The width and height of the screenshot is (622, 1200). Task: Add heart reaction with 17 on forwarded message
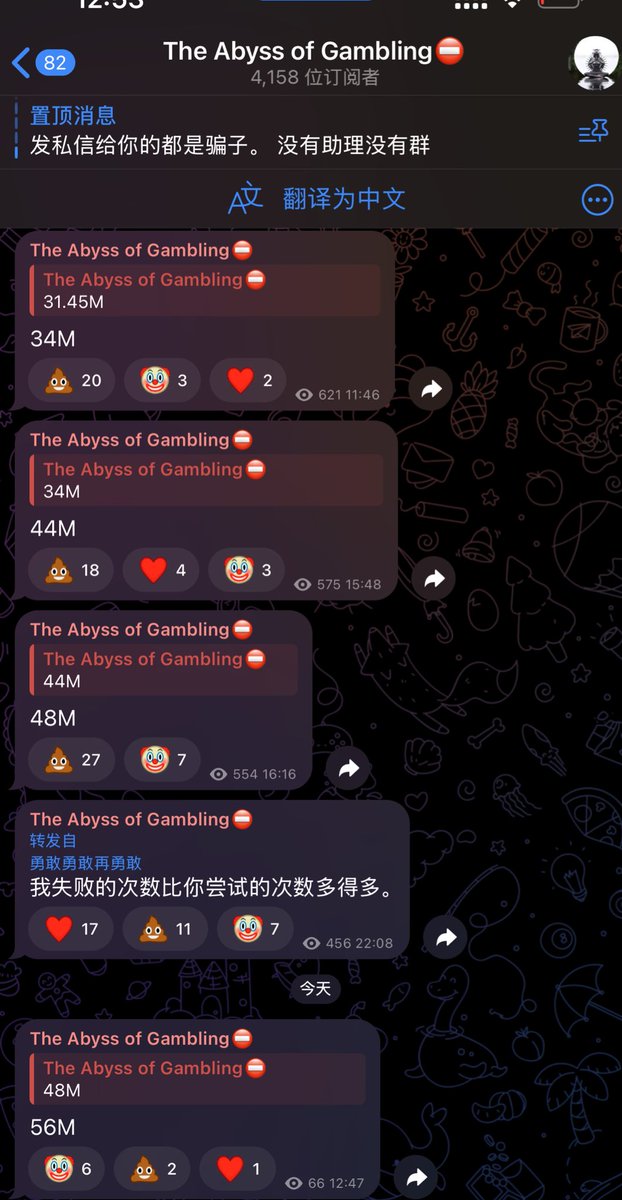(72, 929)
